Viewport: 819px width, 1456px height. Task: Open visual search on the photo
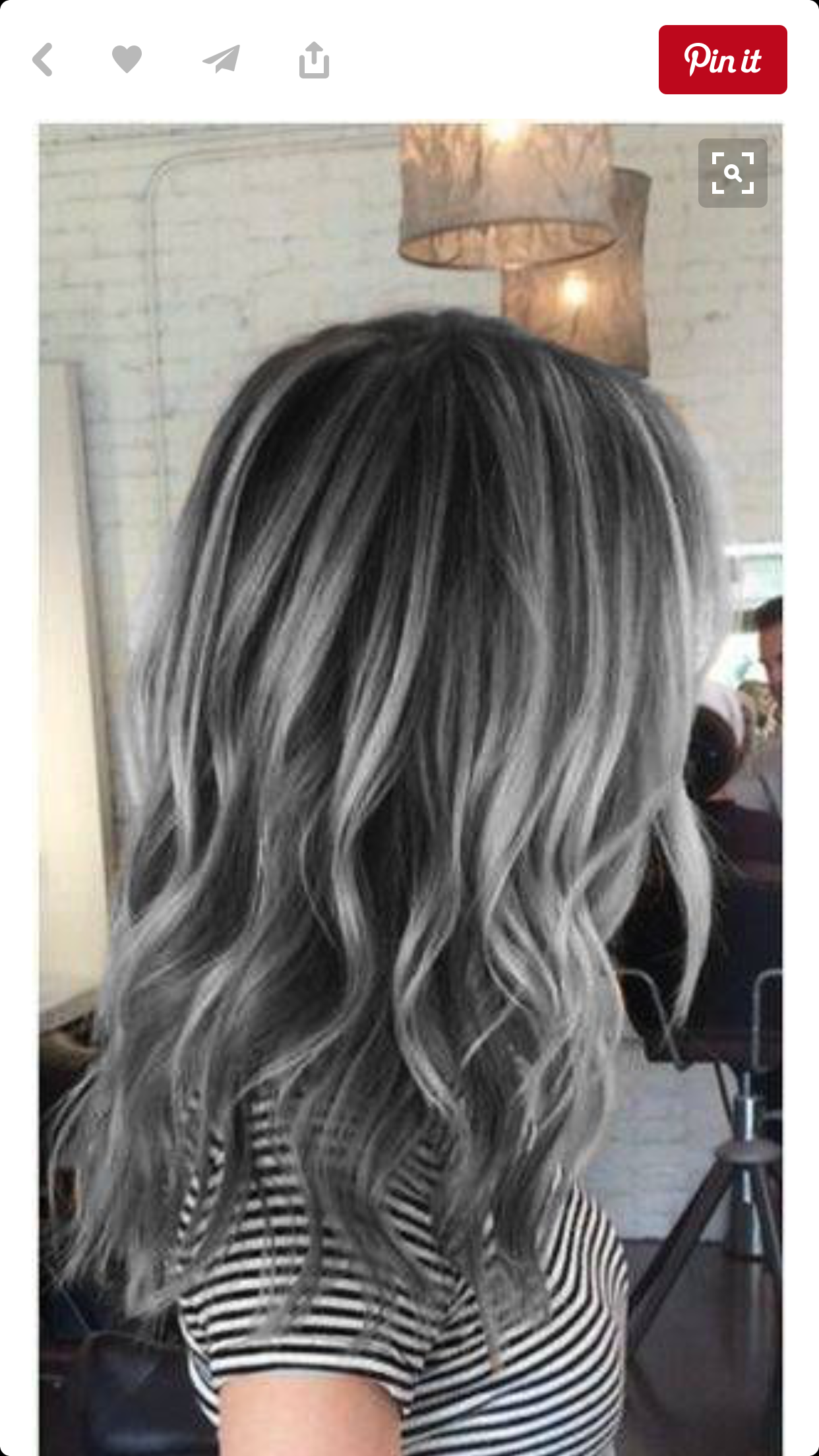coord(732,173)
